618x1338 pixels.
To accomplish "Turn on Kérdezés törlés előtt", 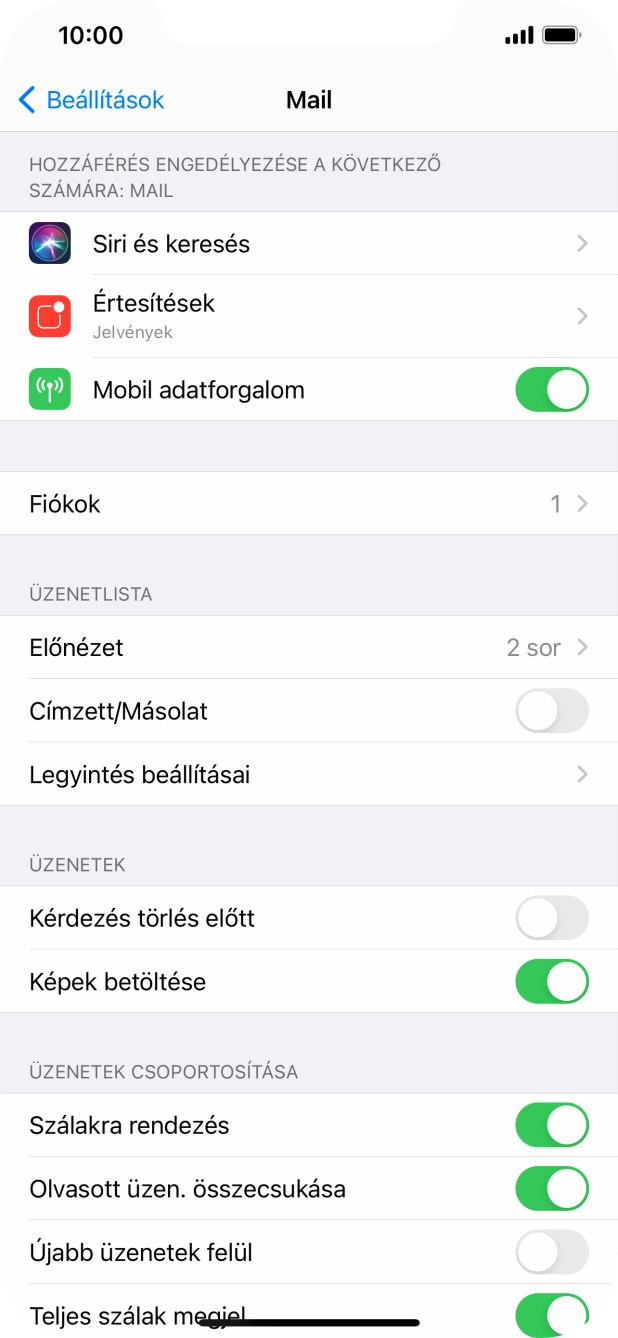I will point(551,918).
